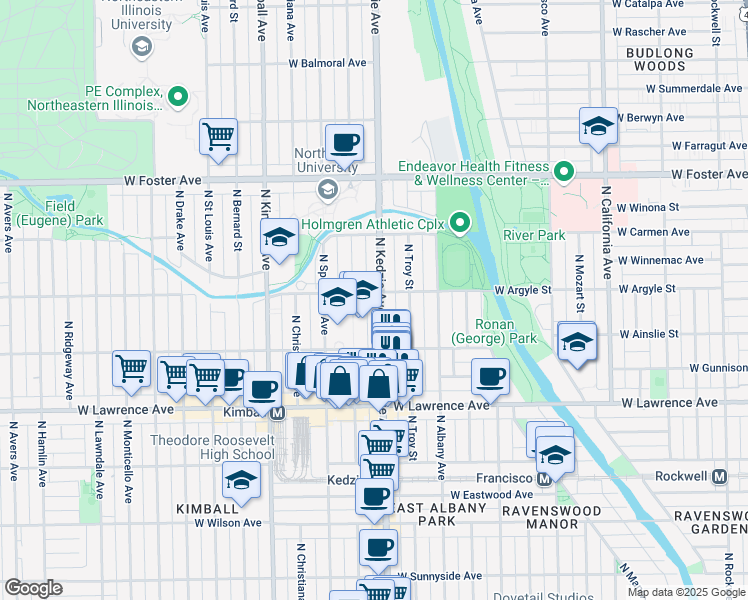Viewport: 748px width, 600px height.
Task: Open Endeavor Health Fitness & Wellness Center place pin
Action: 564,173
